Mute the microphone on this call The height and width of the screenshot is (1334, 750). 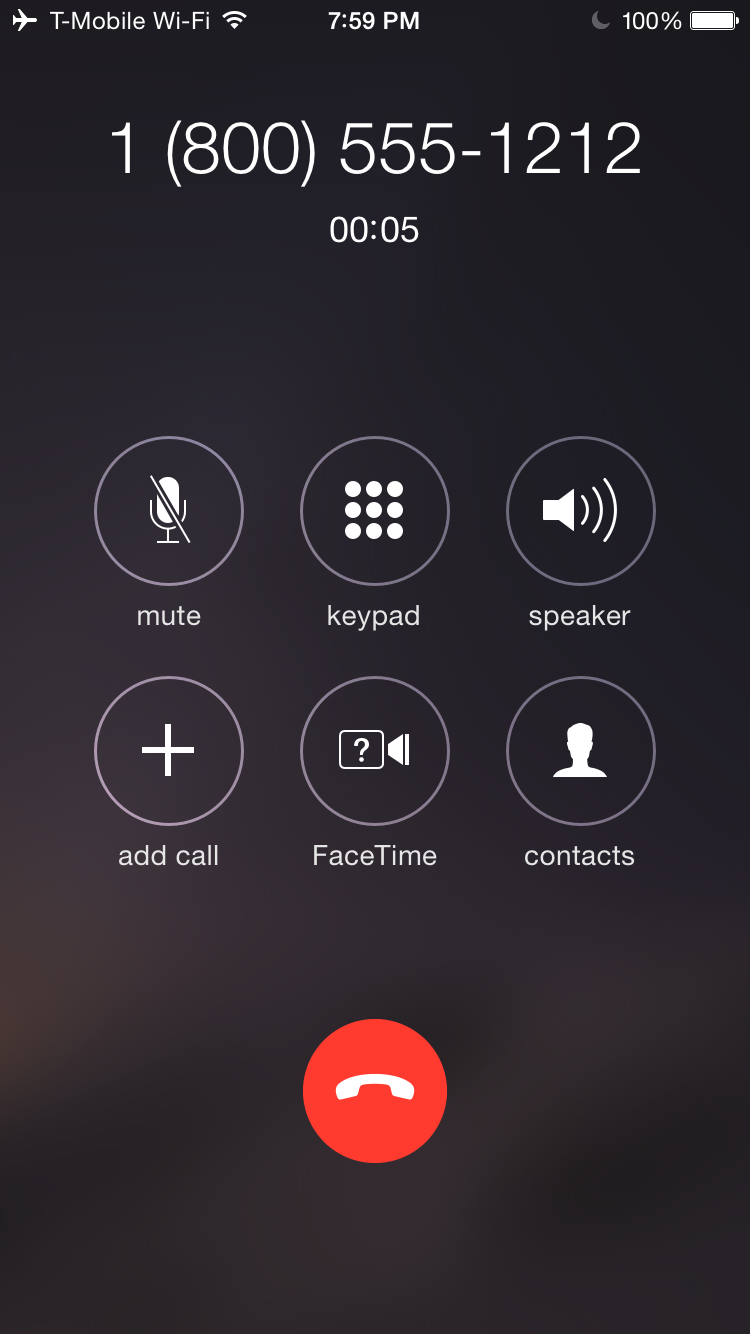coord(169,511)
